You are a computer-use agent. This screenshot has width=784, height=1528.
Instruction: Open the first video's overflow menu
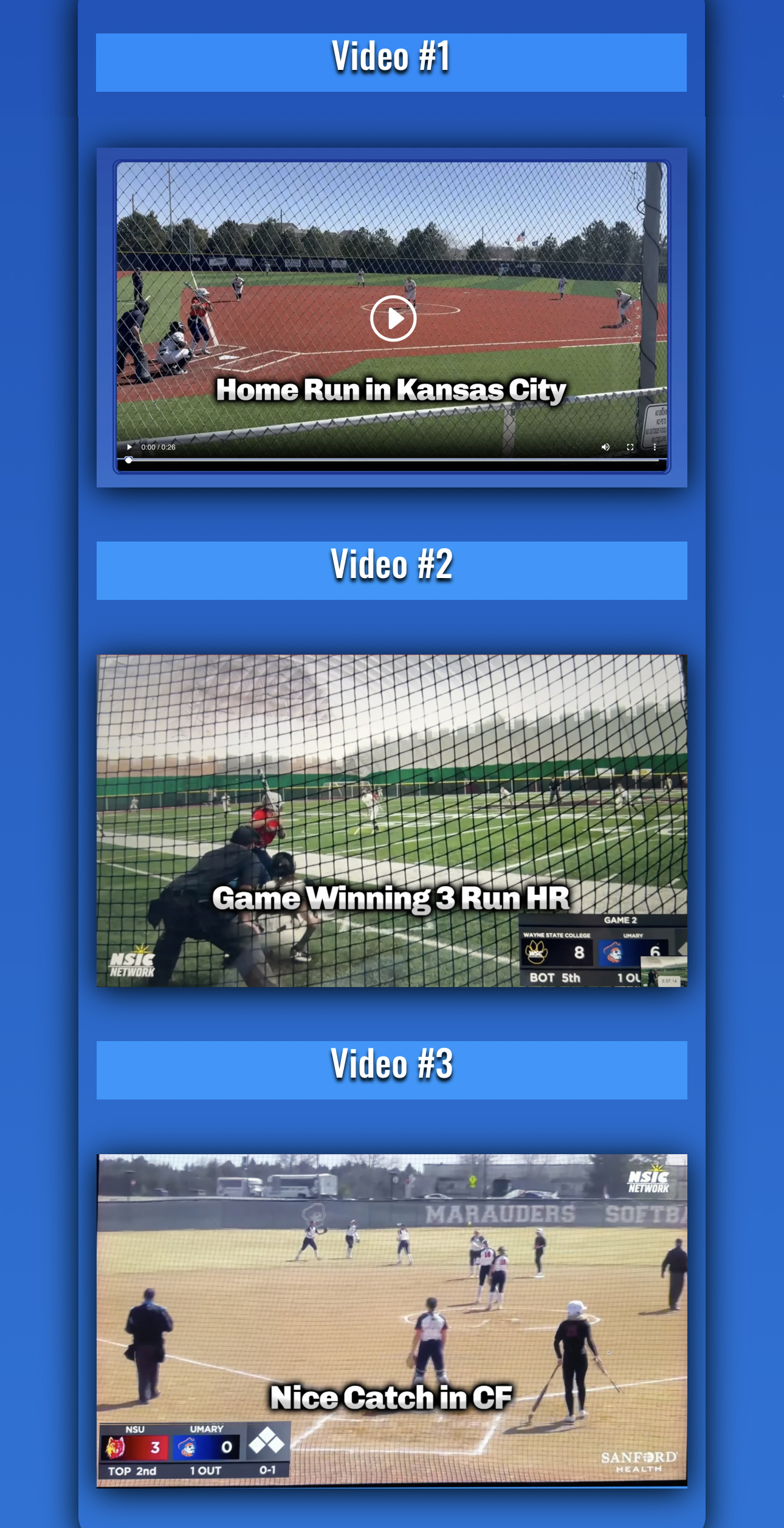point(655,447)
